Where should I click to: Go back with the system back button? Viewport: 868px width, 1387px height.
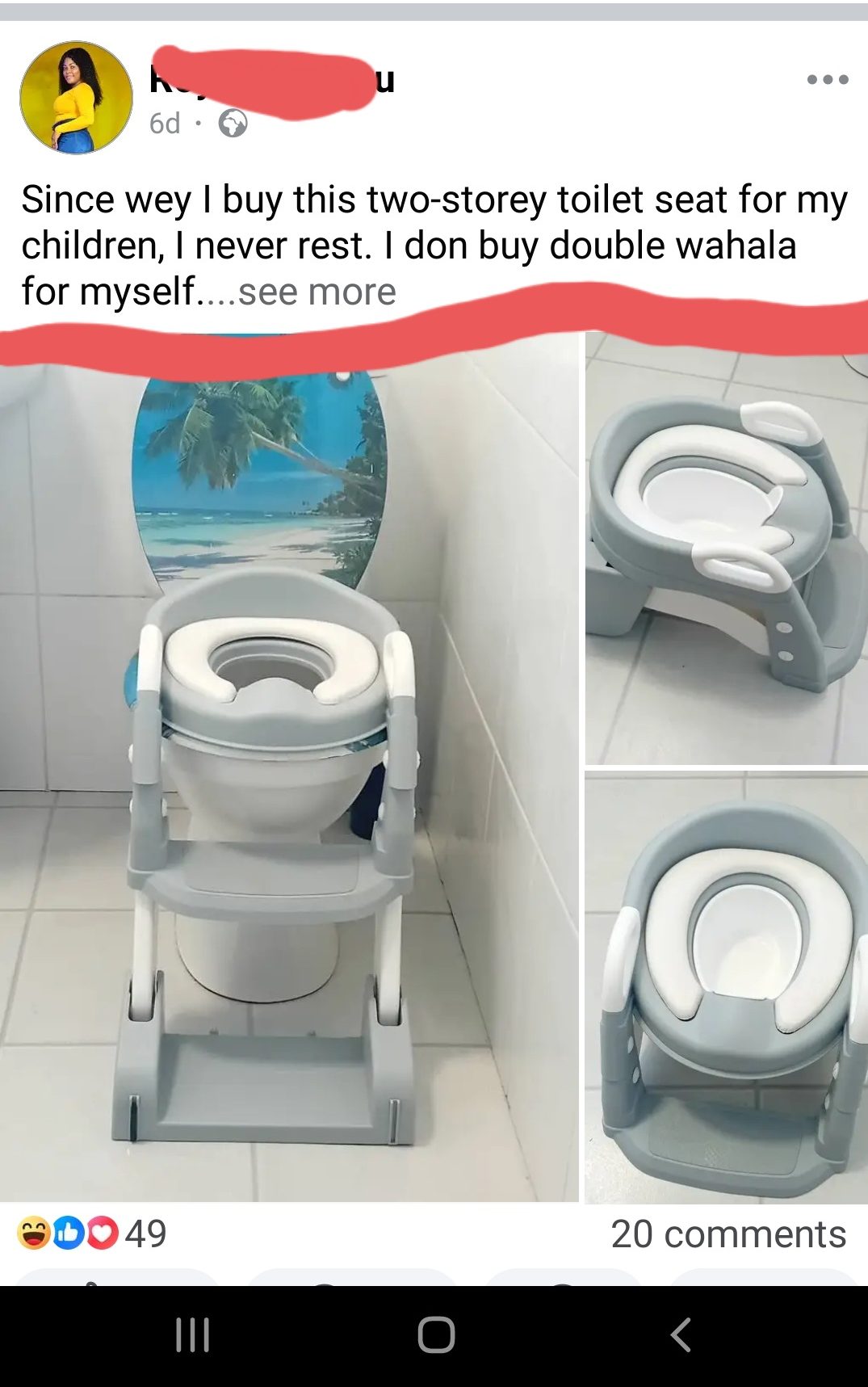point(681,1334)
